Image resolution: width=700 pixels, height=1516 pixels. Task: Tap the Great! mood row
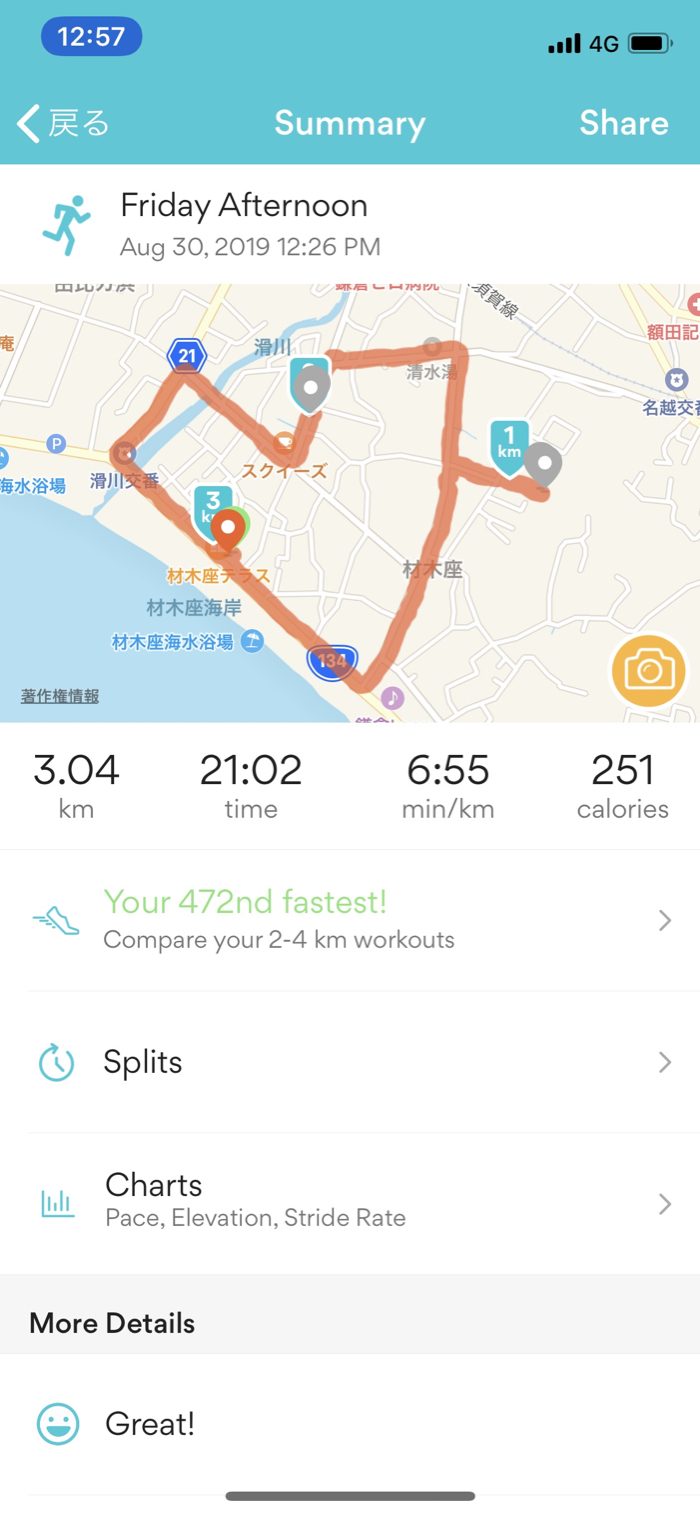[350, 1424]
